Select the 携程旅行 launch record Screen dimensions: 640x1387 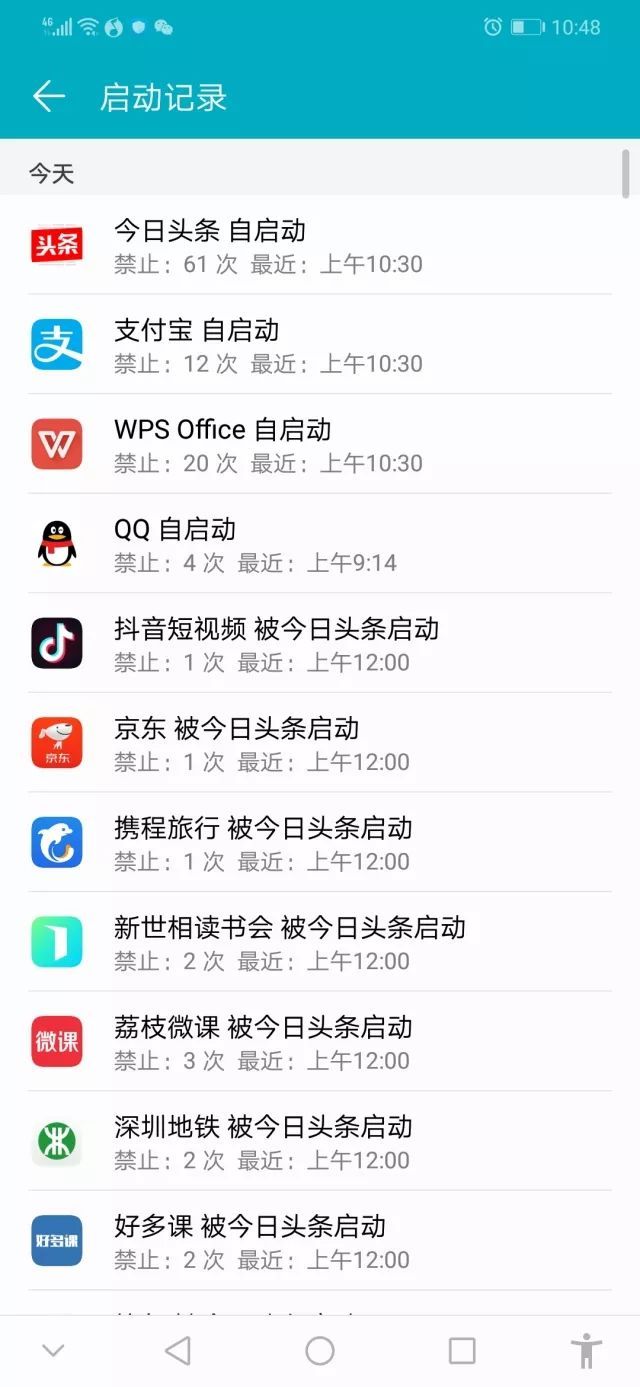click(x=320, y=842)
